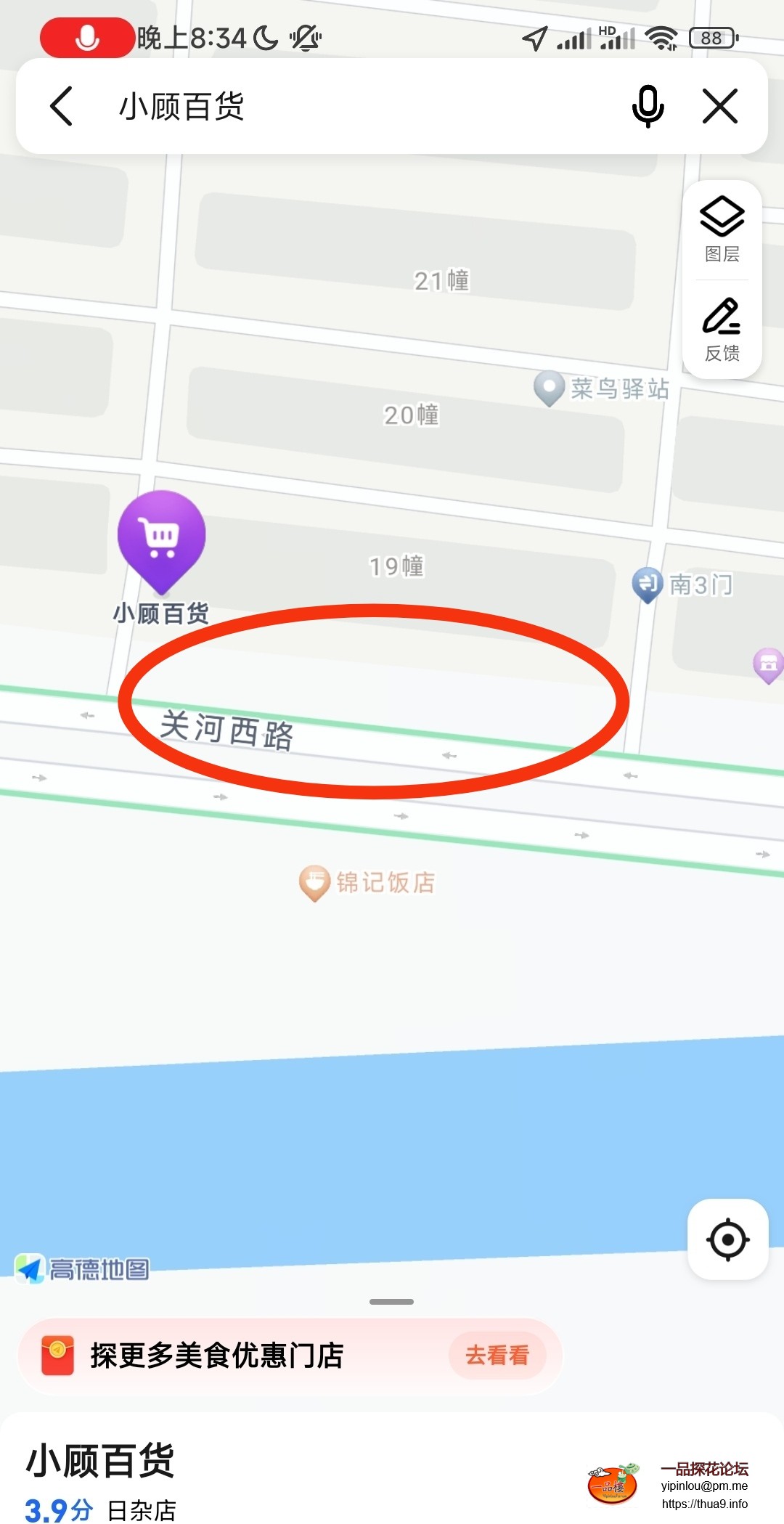Screen dimensions: 784x1524
Task: Go back from the search results
Action: tap(62, 107)
